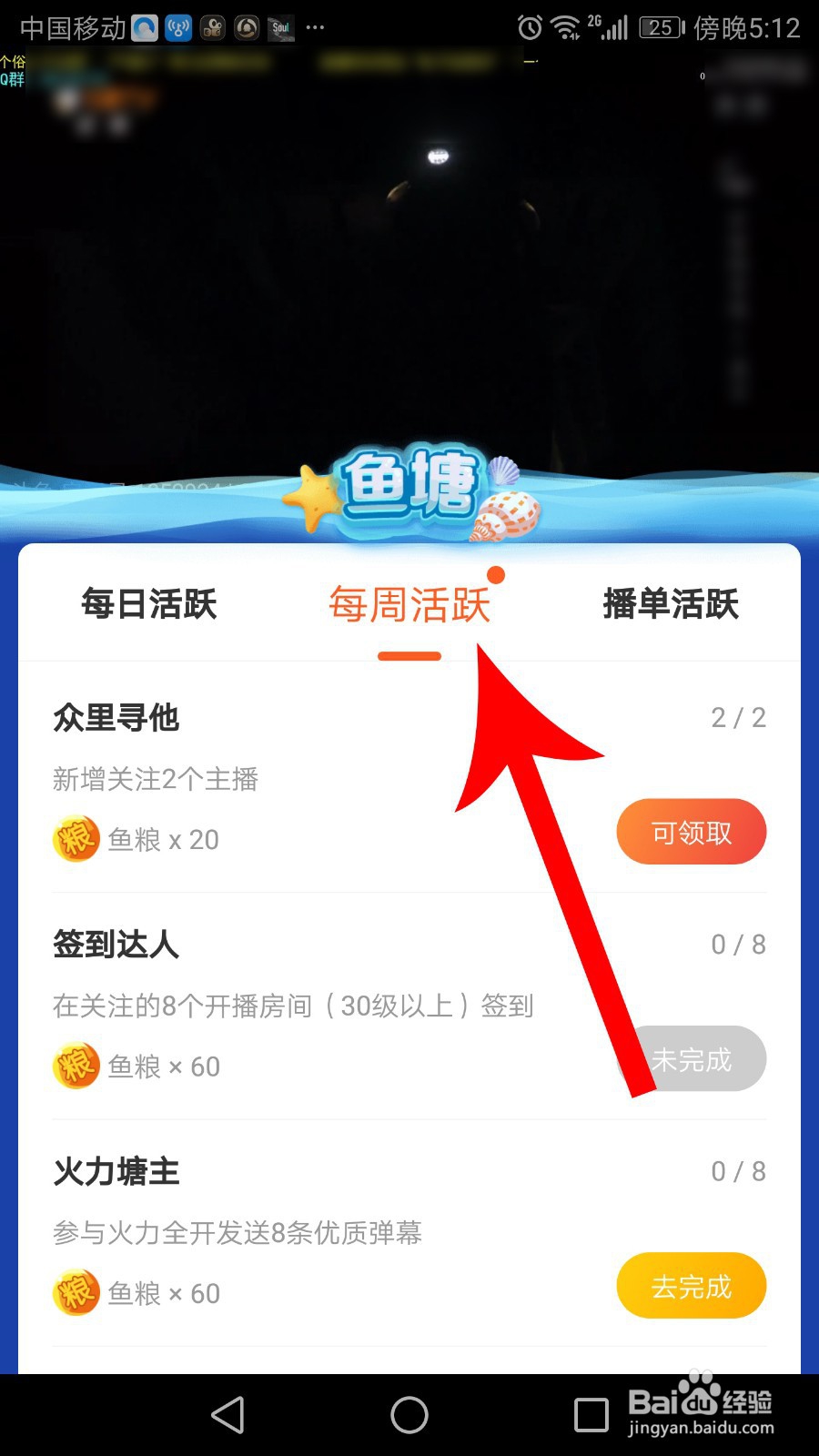Expand the overflow dots in the notification bar

click(x=315, y=27)
